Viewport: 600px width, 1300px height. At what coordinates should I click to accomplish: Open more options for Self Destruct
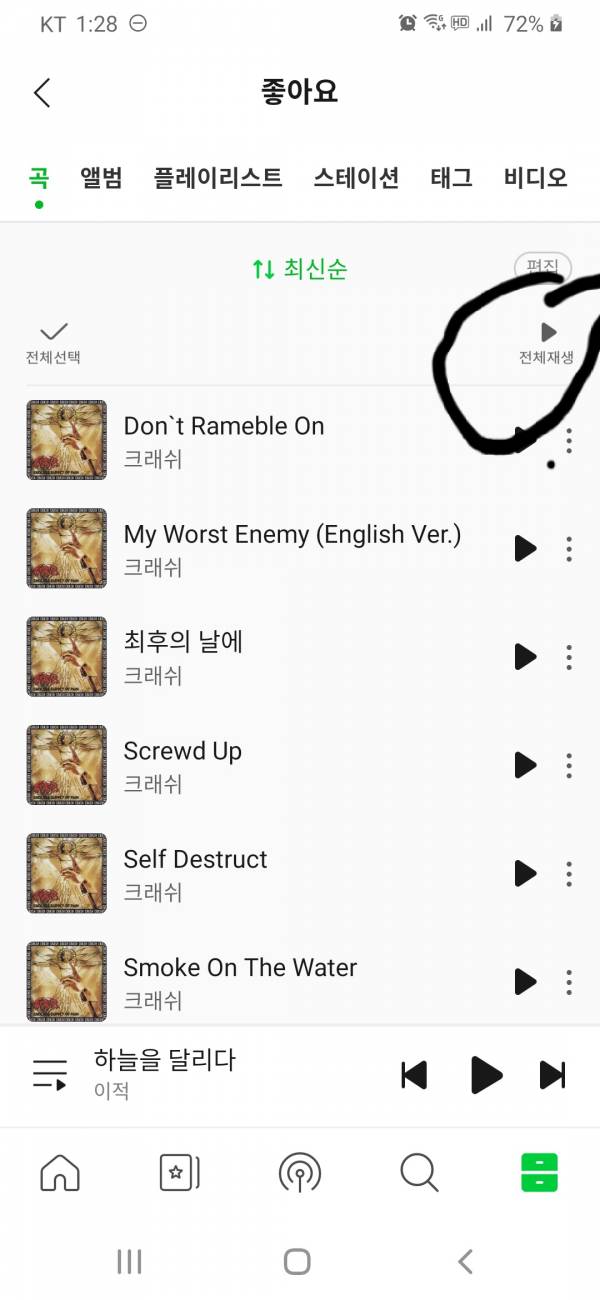569,873
